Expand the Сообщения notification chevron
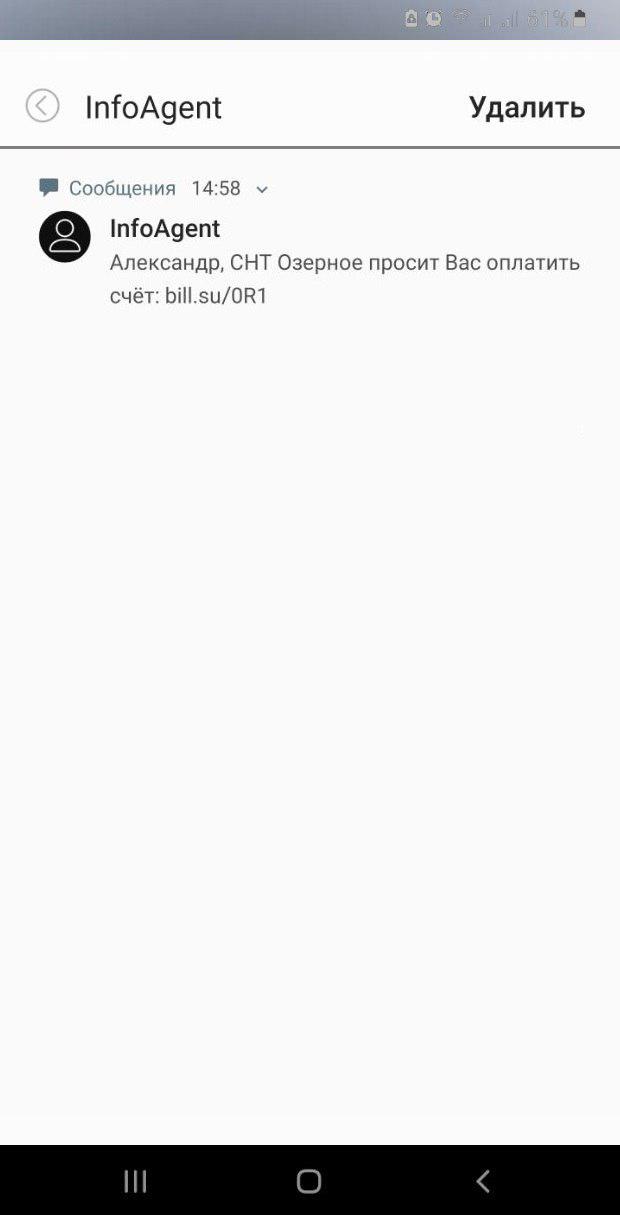620x1215 pixels. click(x=262, y=189)
